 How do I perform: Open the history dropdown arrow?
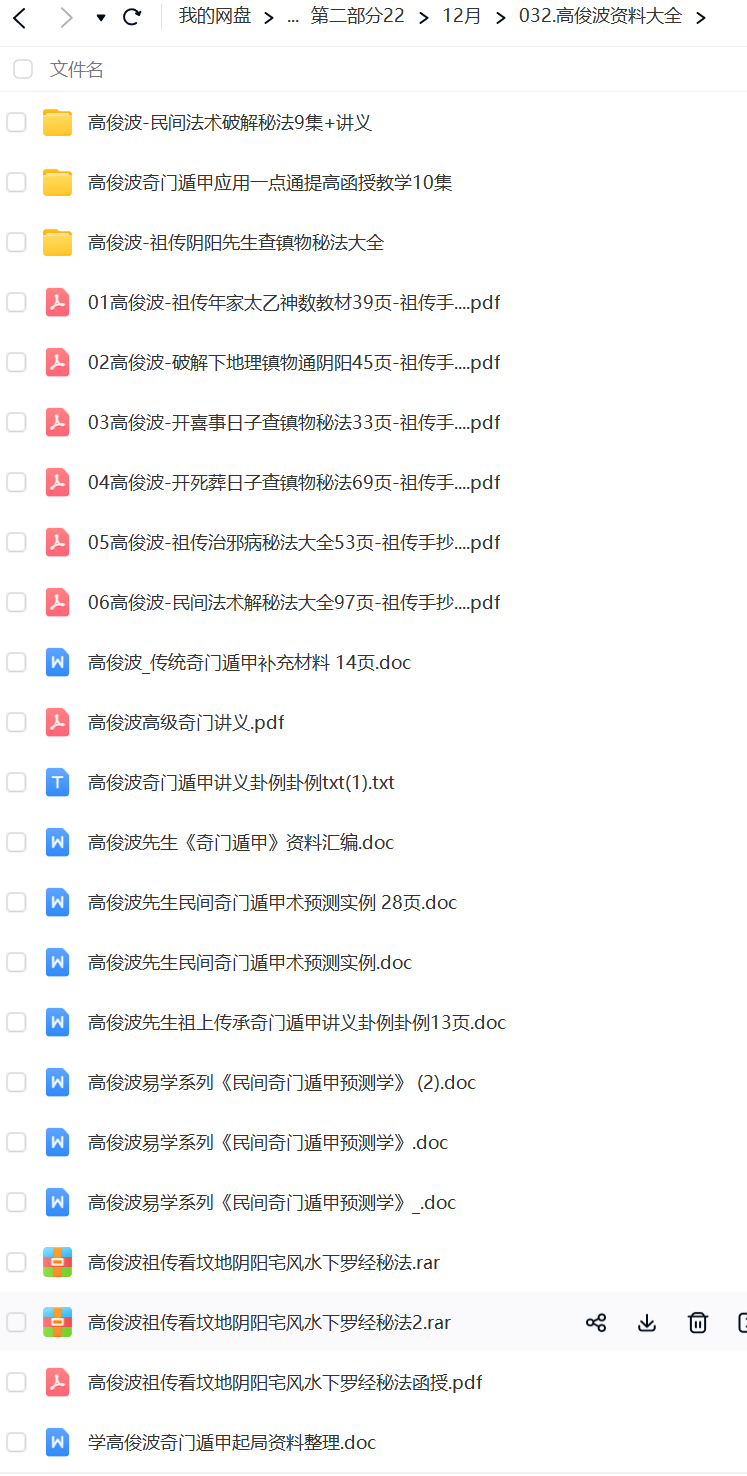101,18
